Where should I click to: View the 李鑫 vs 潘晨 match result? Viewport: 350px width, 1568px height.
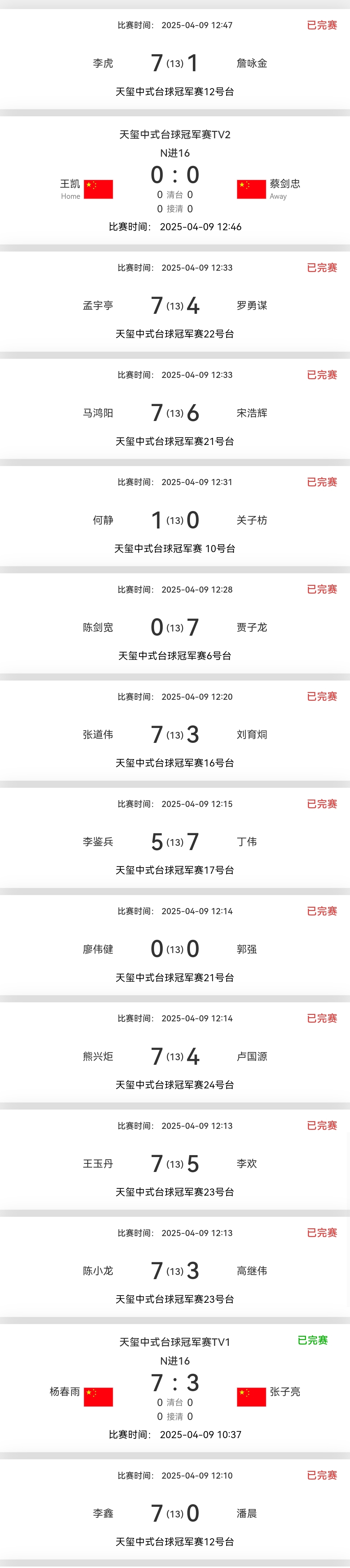click(x=175, y=1513)
